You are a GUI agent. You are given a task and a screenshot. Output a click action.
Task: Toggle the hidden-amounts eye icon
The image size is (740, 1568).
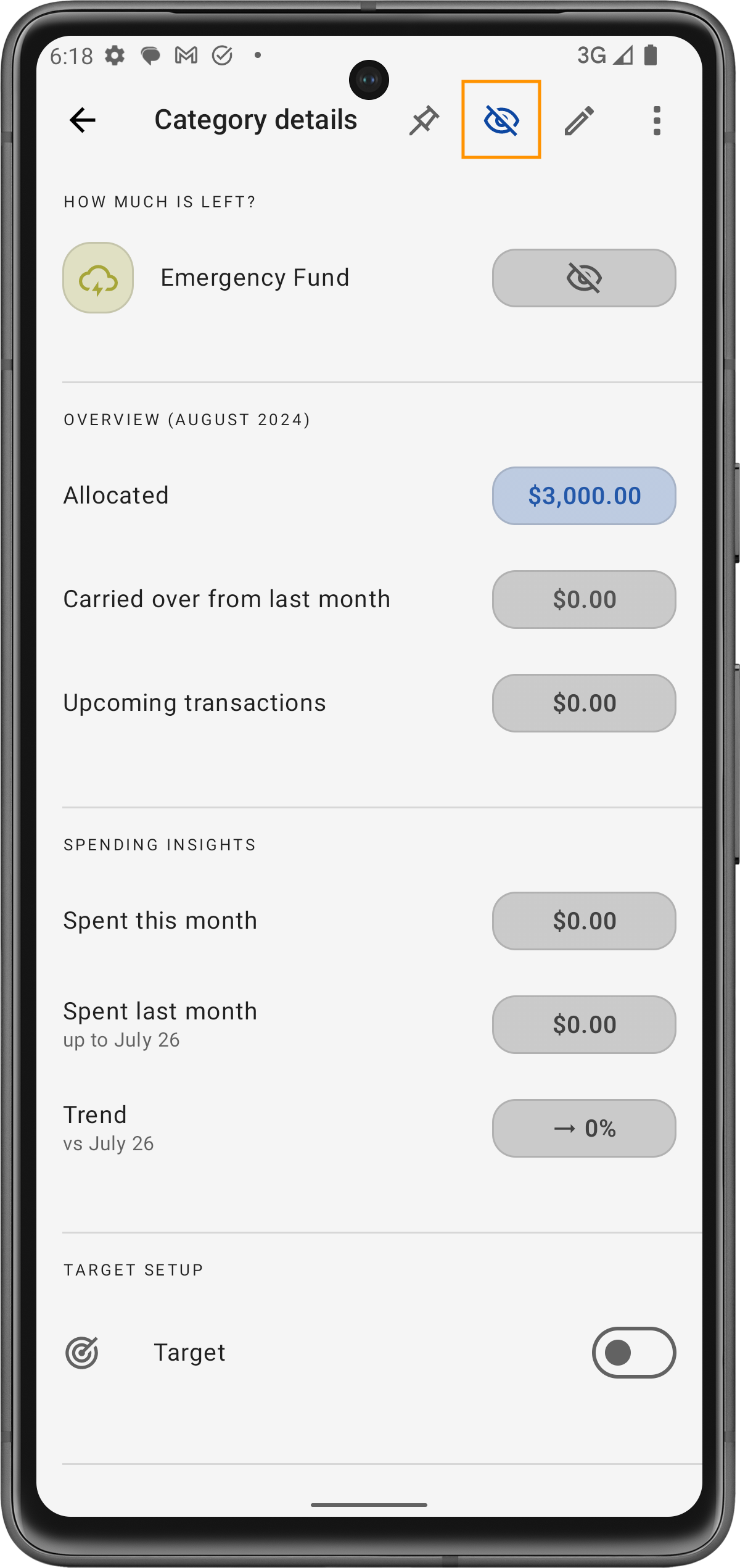[x=501, y=120]
